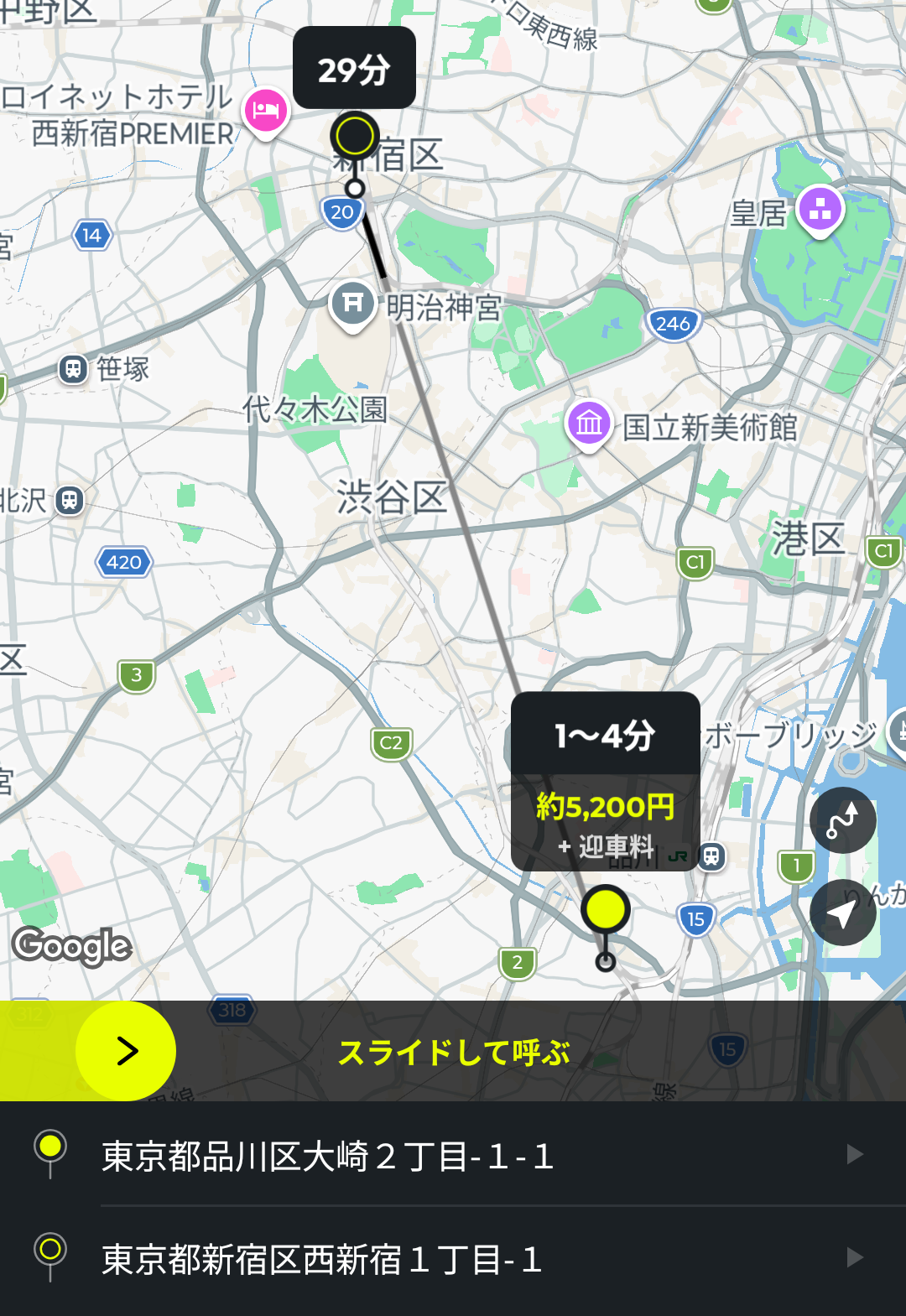Tap the yellow slide-to-call arrow button

126,1051
